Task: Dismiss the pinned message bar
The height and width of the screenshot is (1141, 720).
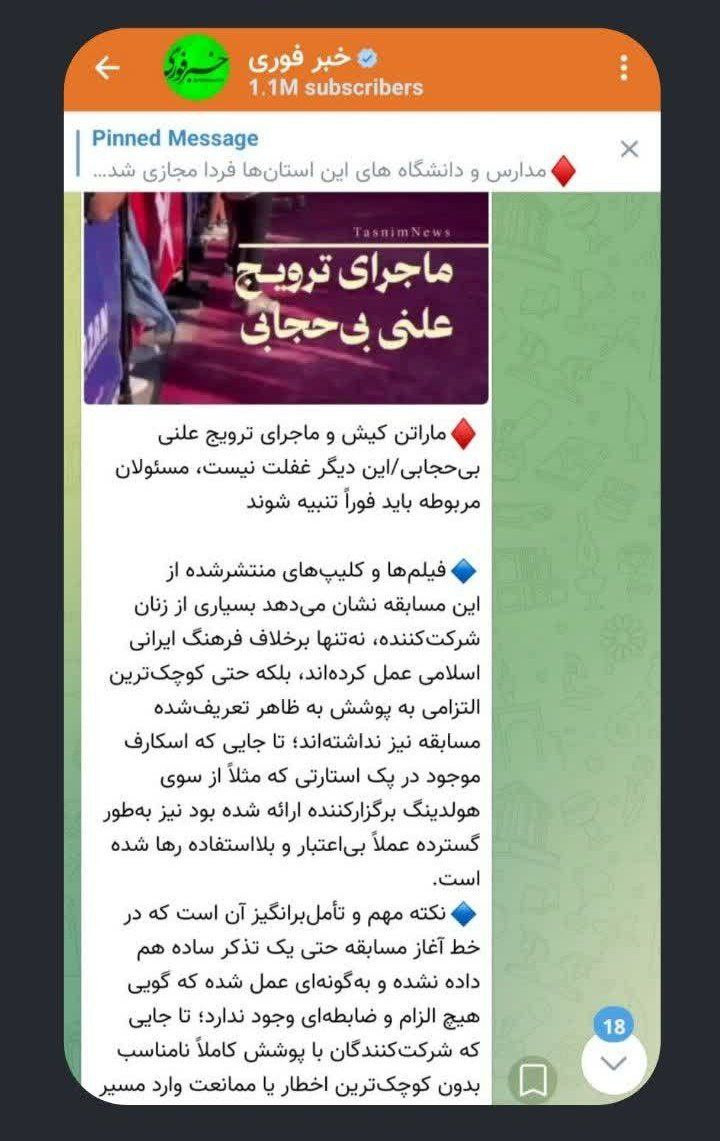Action: [629, 149]
